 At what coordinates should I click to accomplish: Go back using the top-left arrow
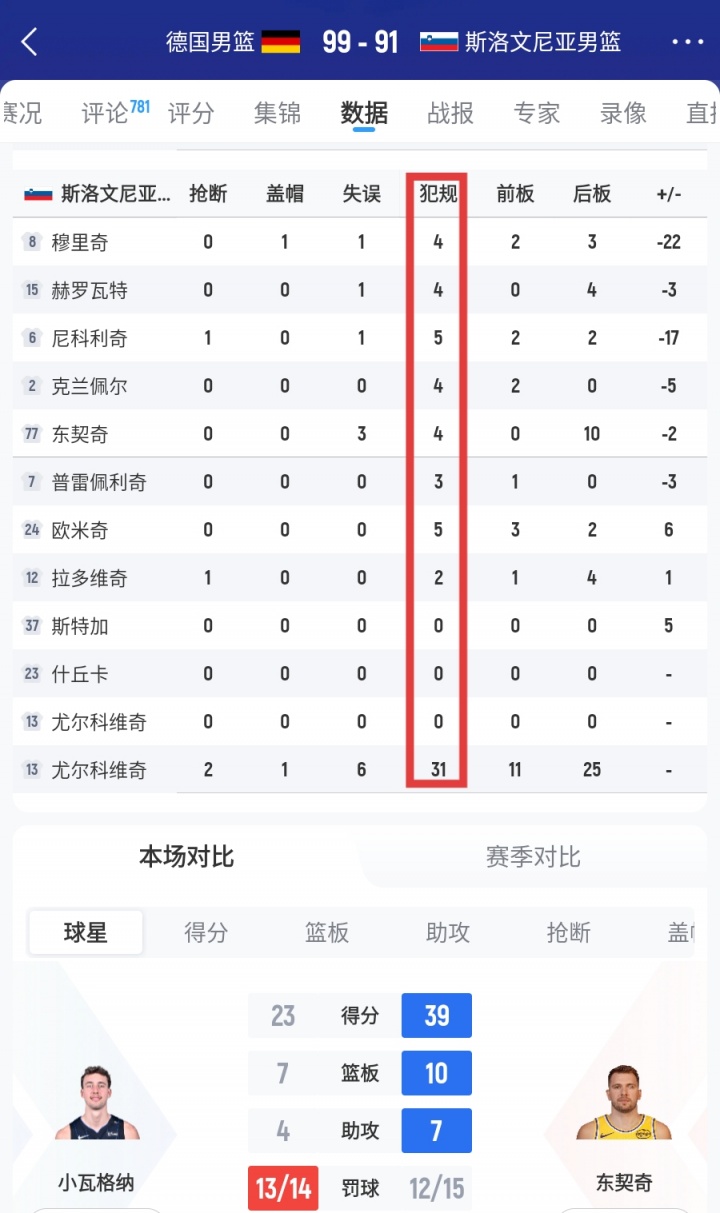coord(29,42)
